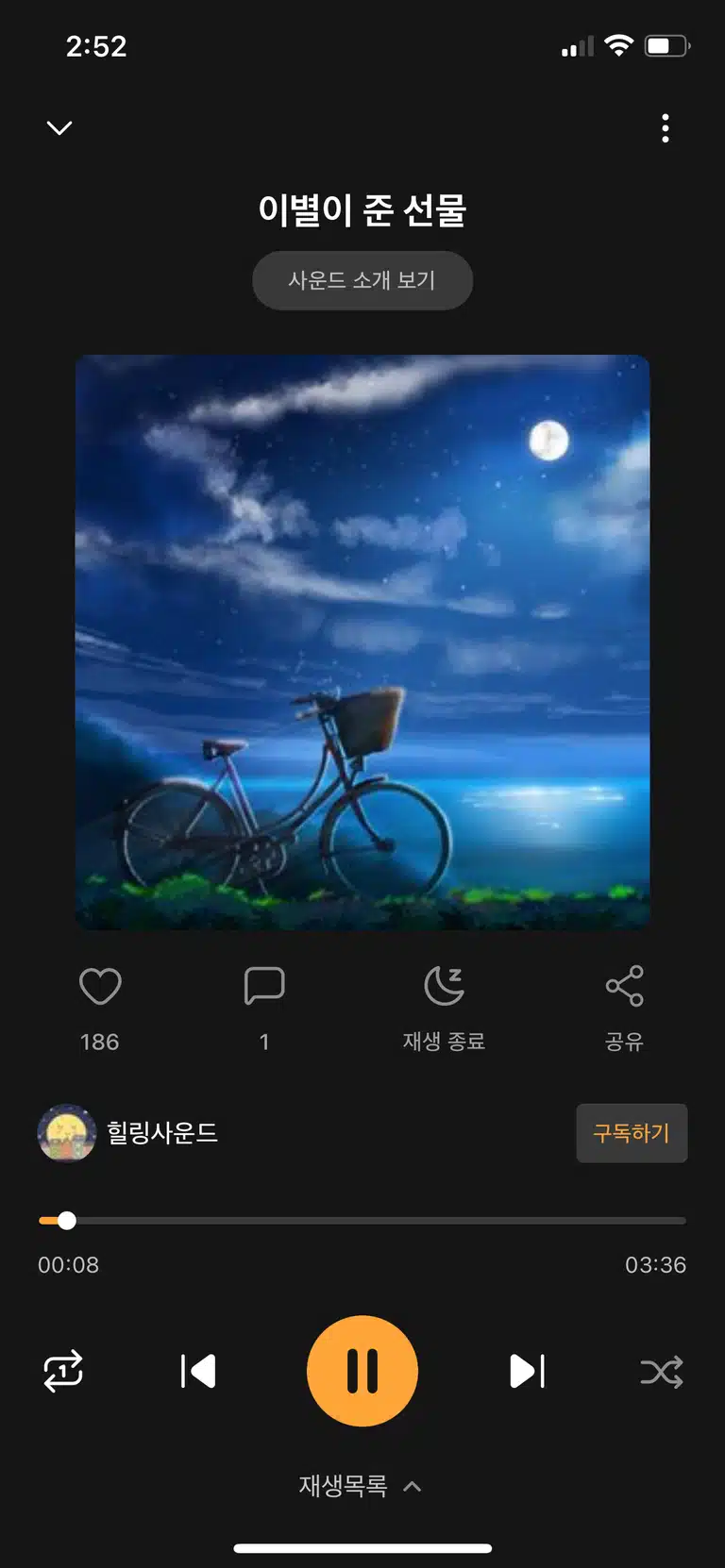Like this sound with the heart icon
Screen dimensions: 725x1568
(100, 986)
